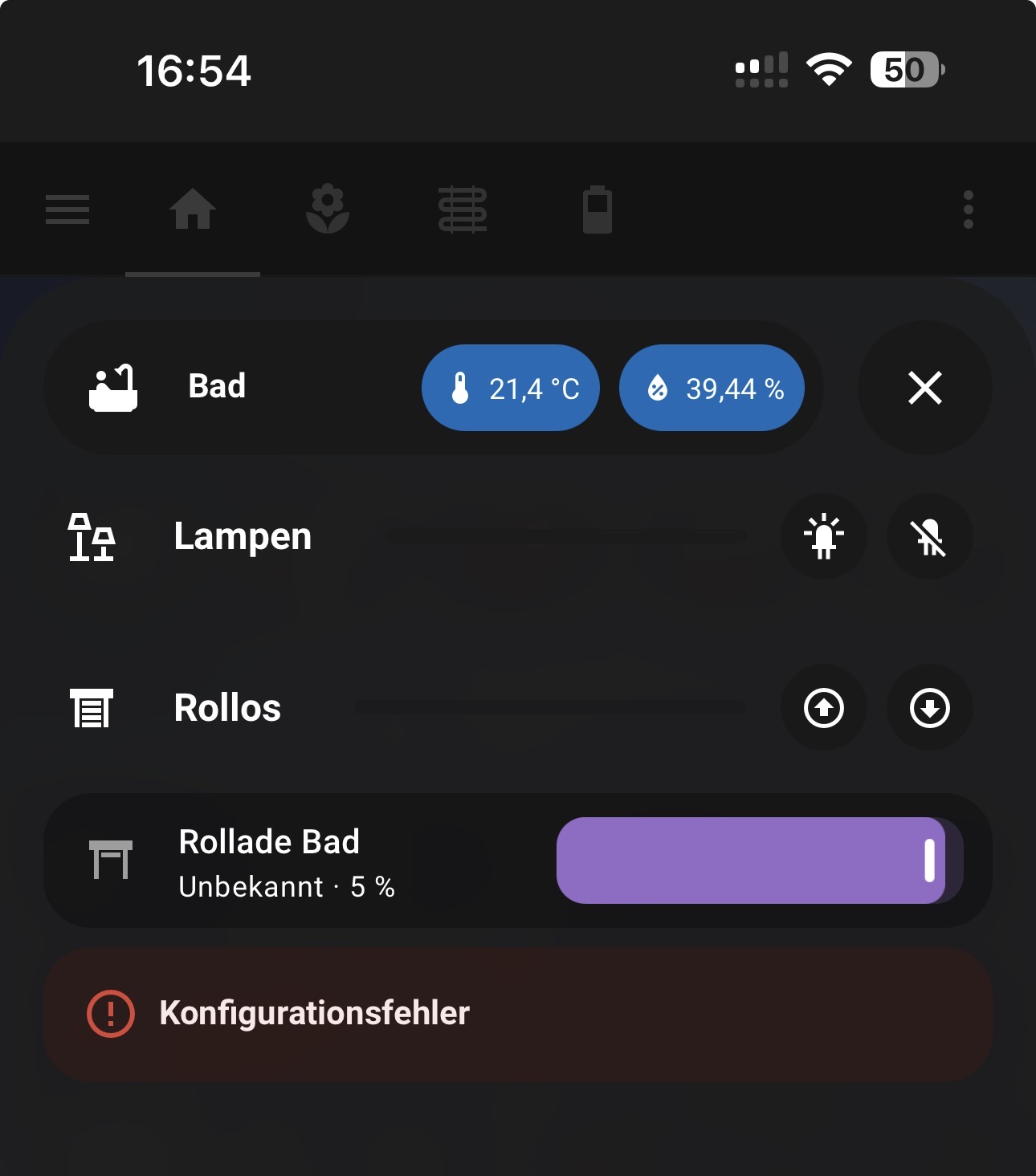
Task: Open Rollade Bad cover details
Action: point(269,861)
